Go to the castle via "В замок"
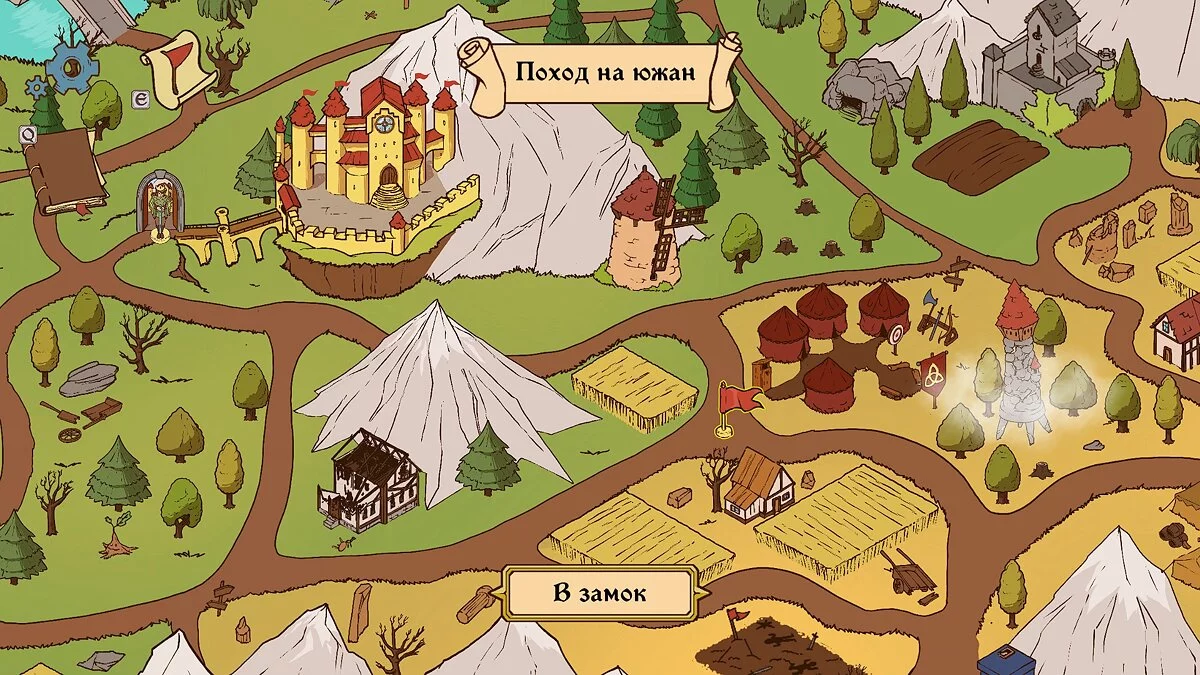 pyautogui.click(x=600, y=593)
